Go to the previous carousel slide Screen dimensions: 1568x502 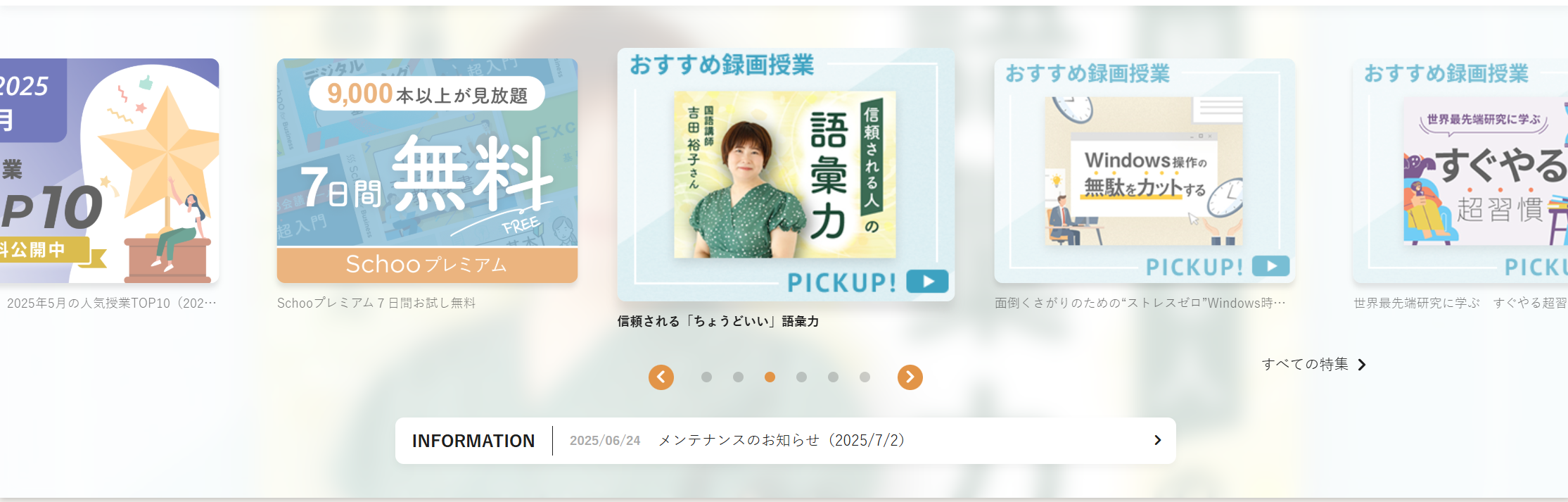pos(661,377)
